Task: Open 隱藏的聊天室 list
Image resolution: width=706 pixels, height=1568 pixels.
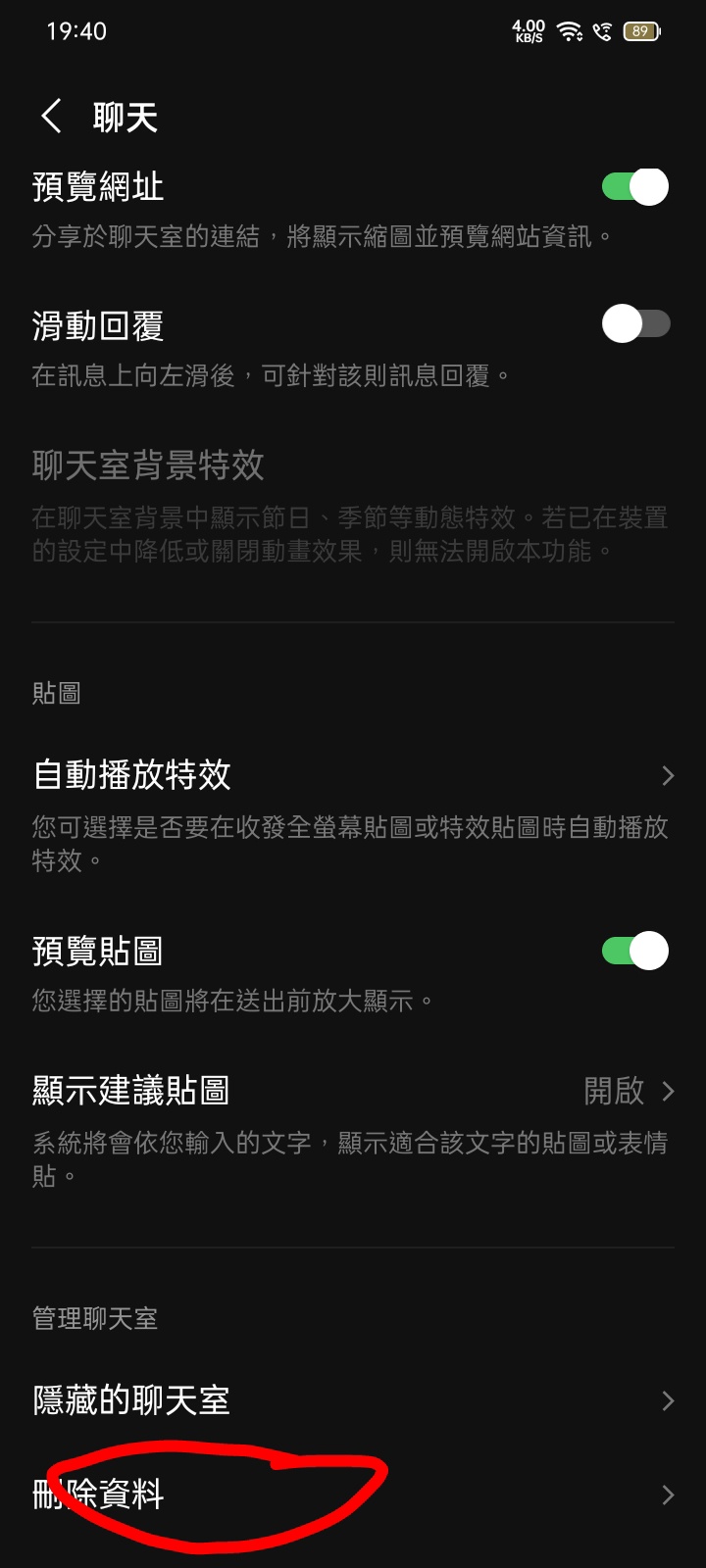Action: (353, 1400)
